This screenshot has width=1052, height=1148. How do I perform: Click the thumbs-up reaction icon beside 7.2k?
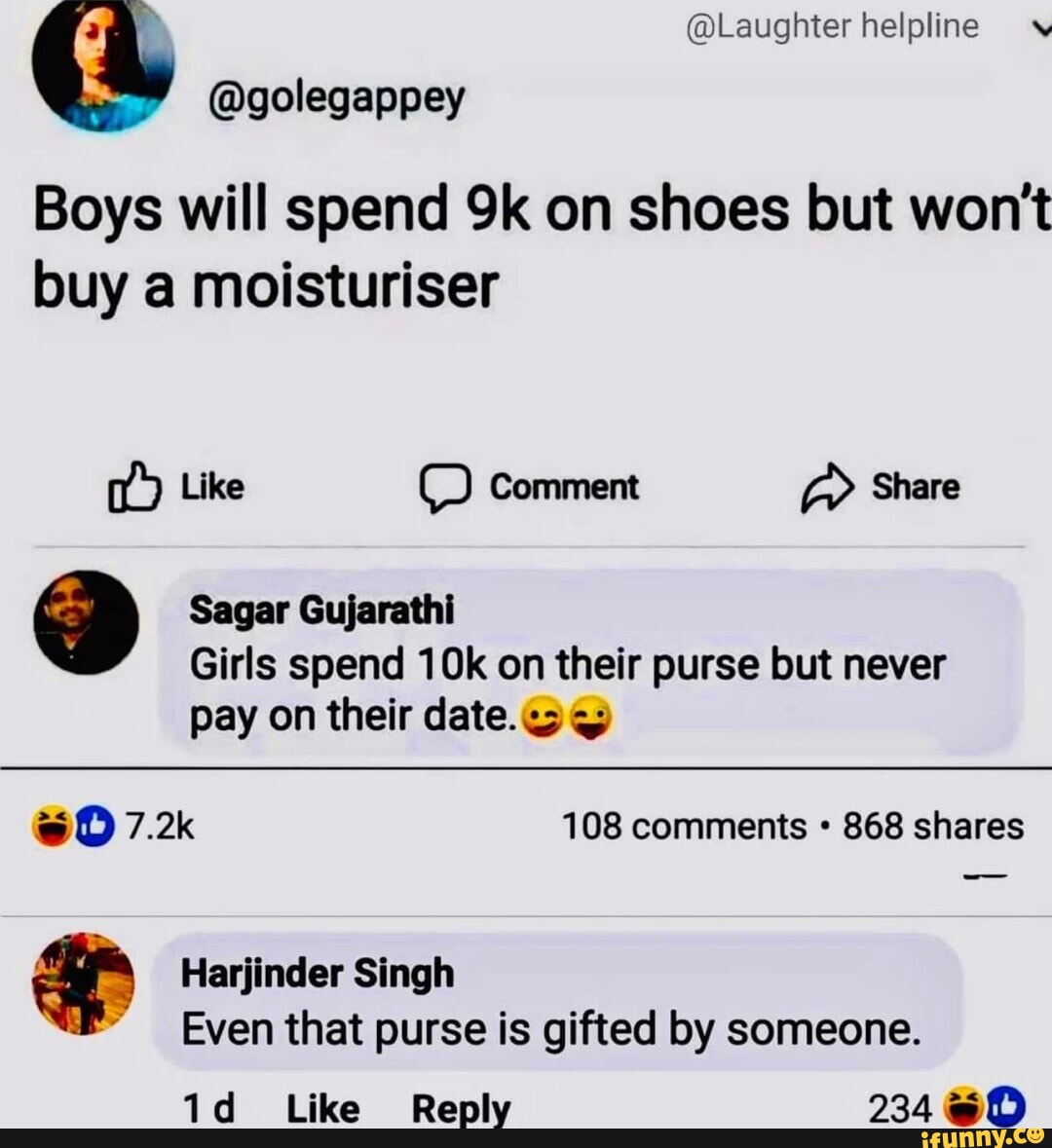tap(95, 826)
